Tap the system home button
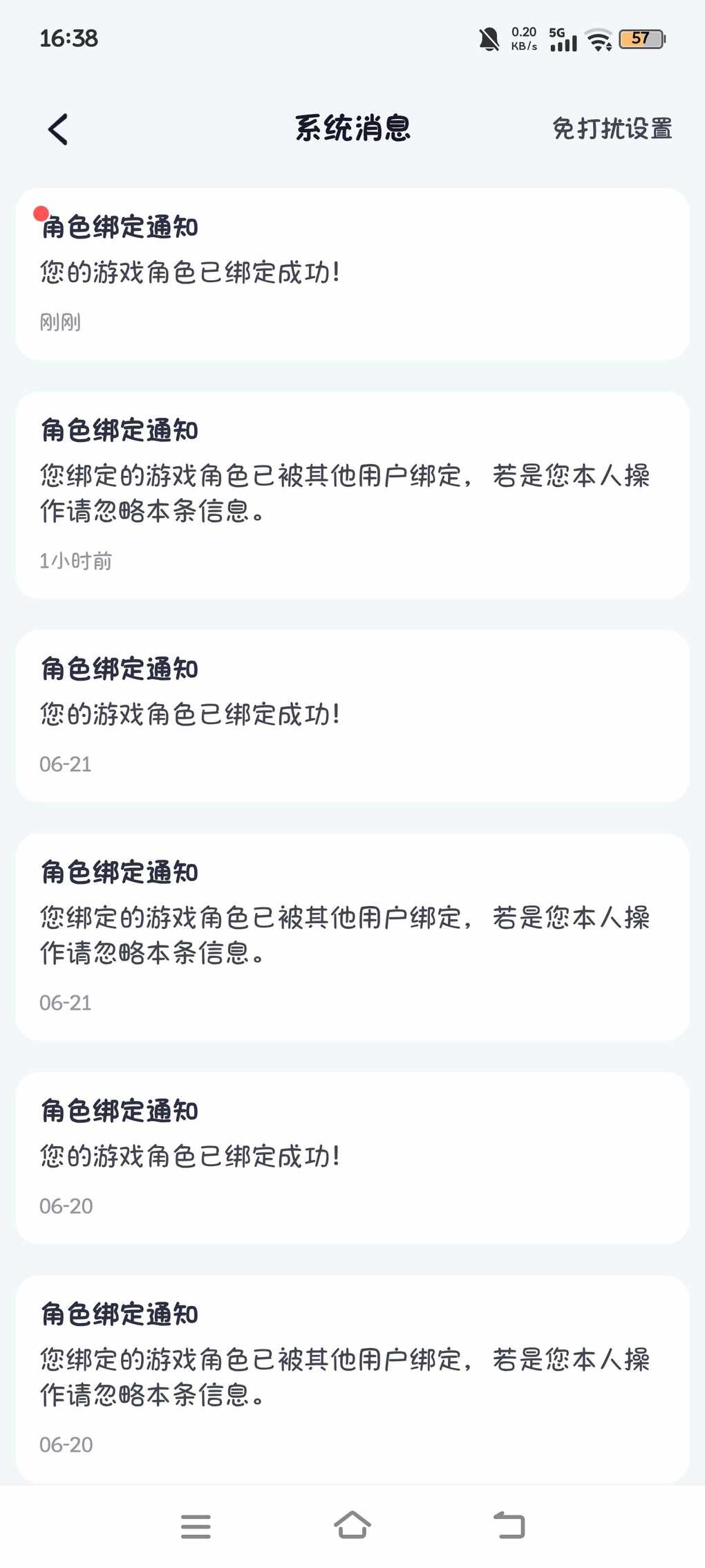The width and height of the screenshot is (705, 1568). pos(352,1525)
